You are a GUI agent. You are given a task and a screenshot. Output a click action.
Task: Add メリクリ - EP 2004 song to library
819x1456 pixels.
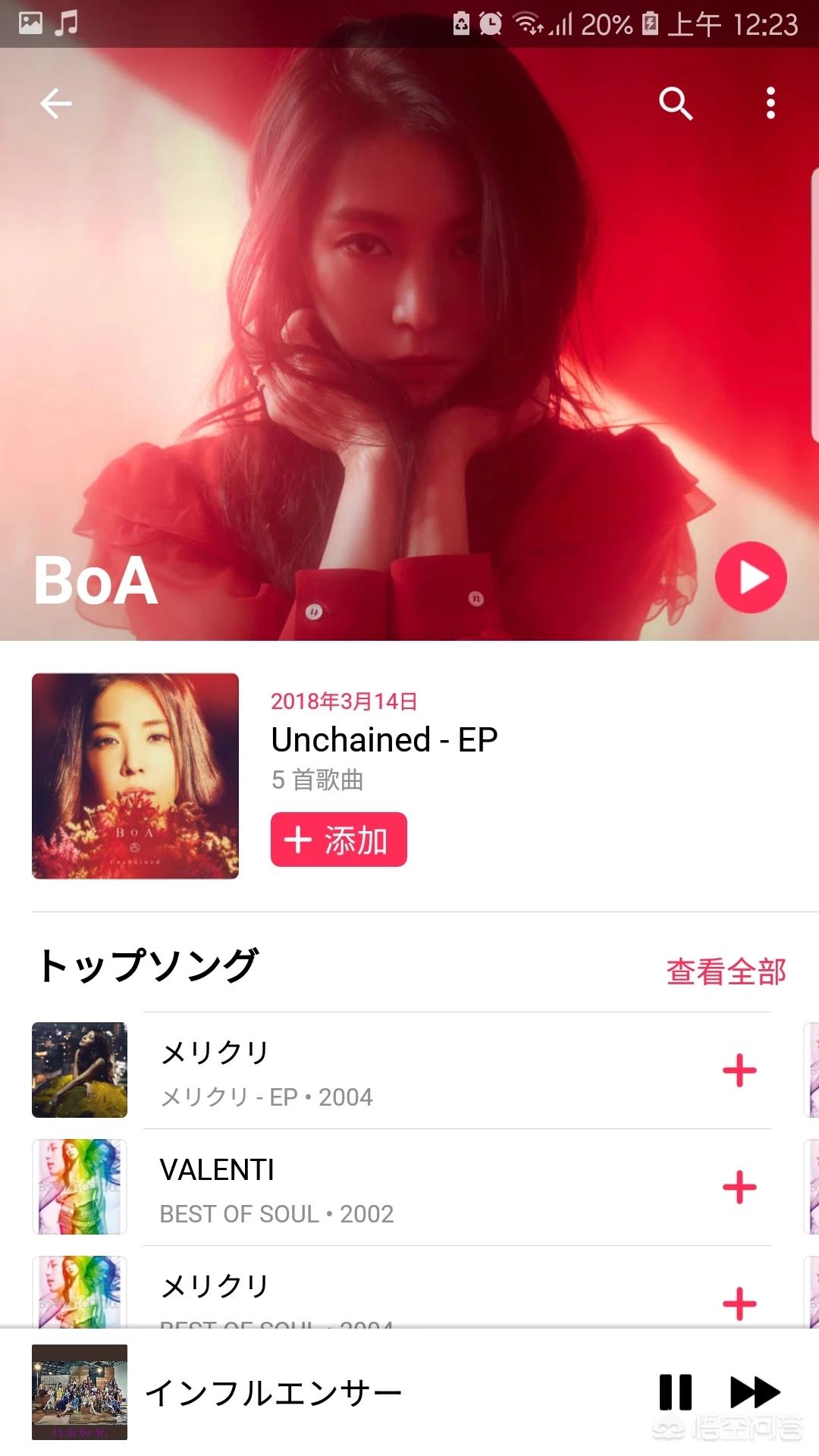[739, 1071]
